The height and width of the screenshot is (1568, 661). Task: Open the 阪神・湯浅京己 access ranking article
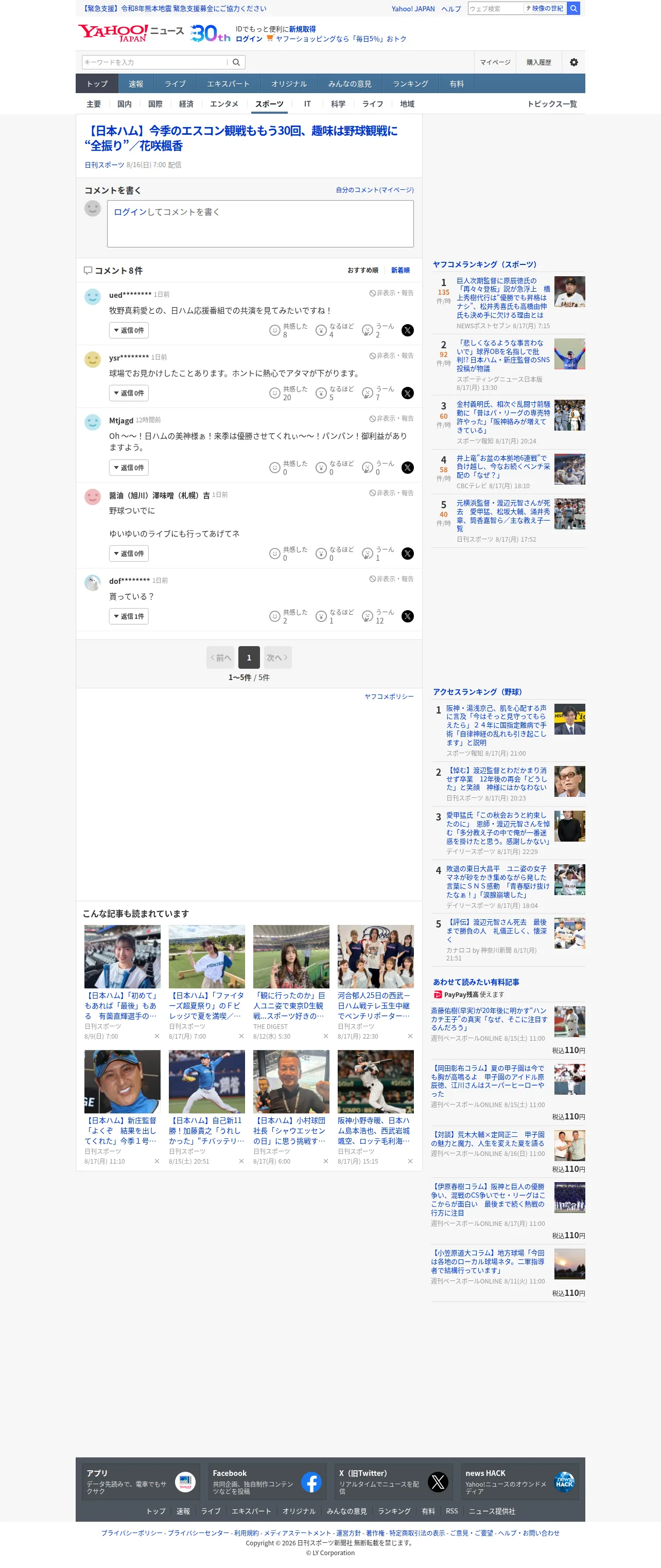click(497, 725)
